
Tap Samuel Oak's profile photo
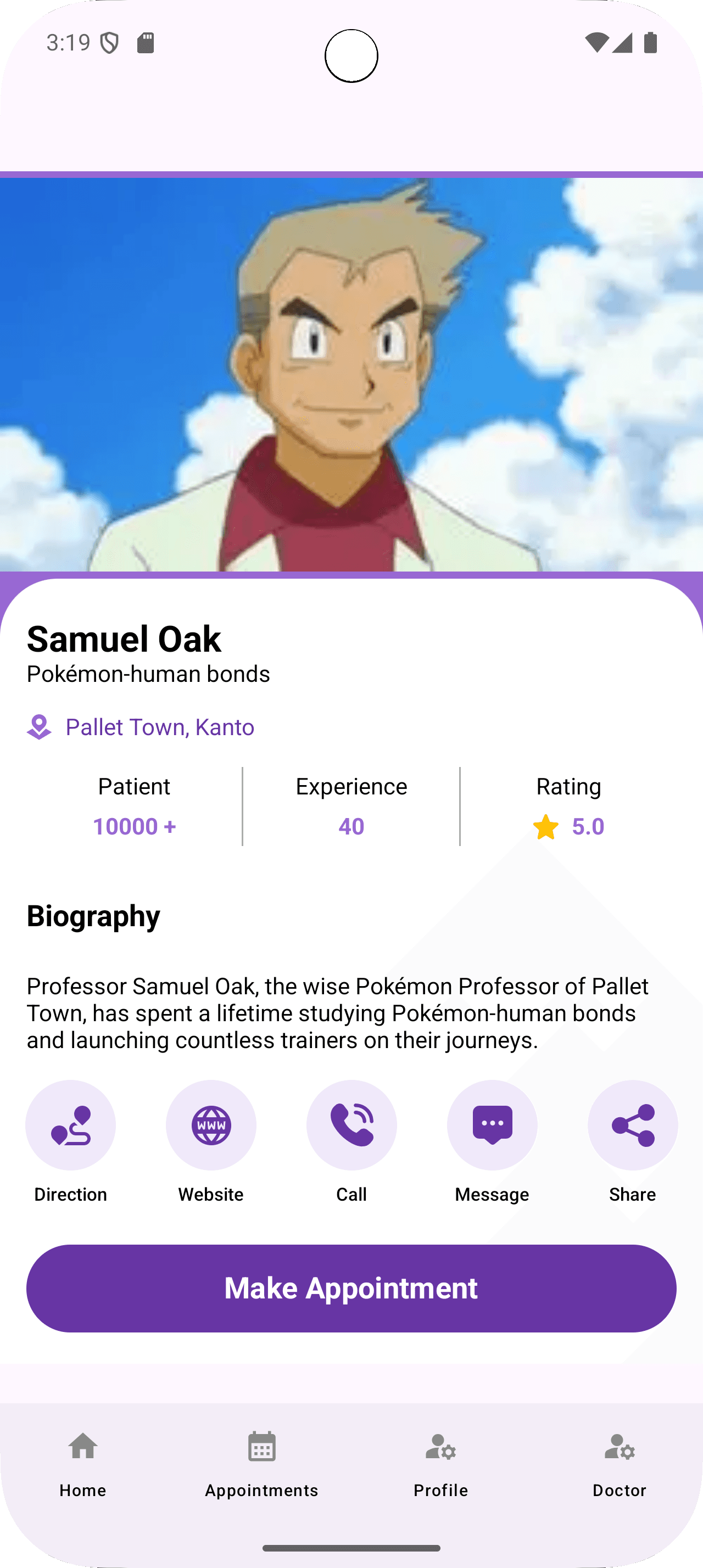click(x=351, y=374)
